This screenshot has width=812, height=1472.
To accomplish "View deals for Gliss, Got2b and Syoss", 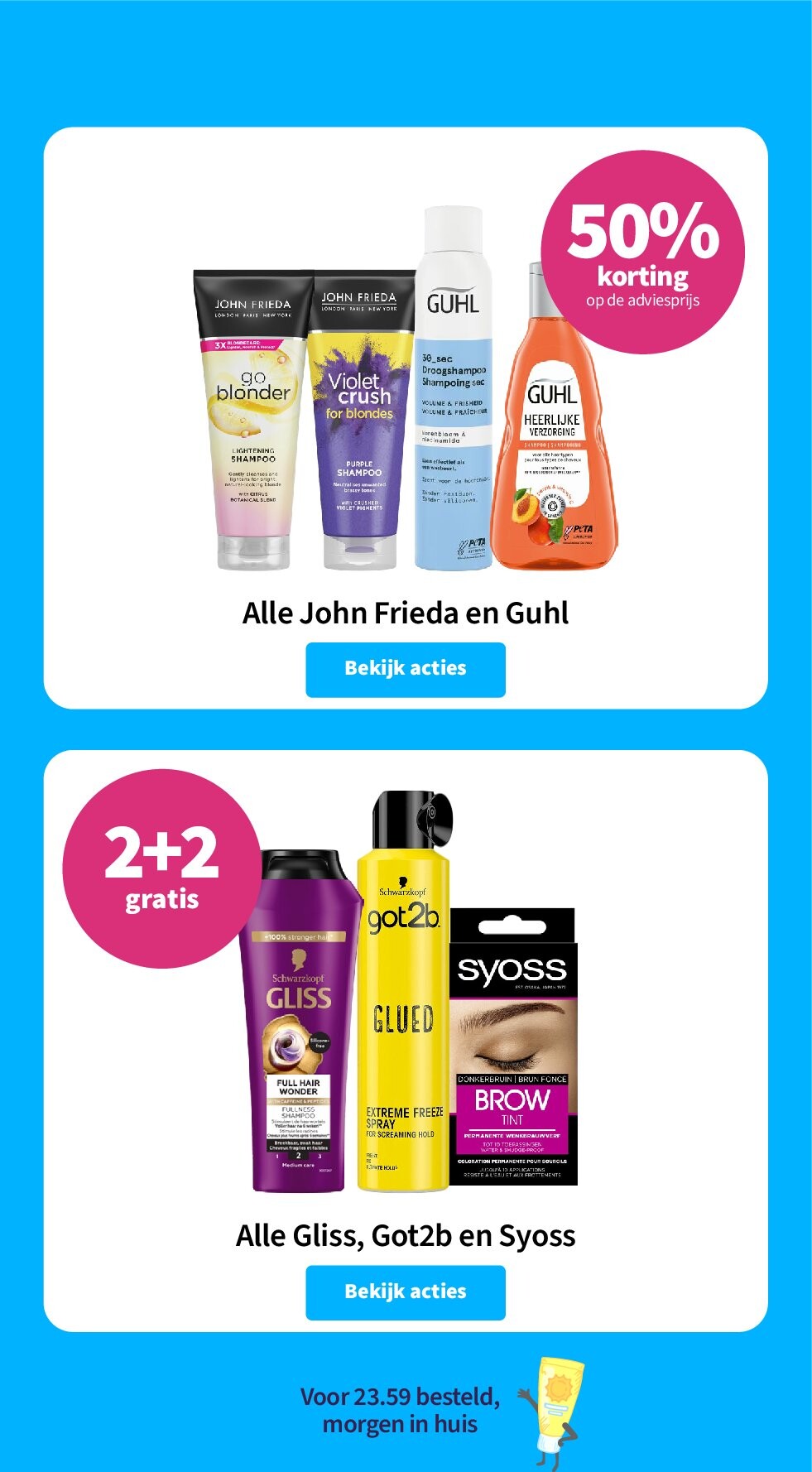I will click(405, 1292).
